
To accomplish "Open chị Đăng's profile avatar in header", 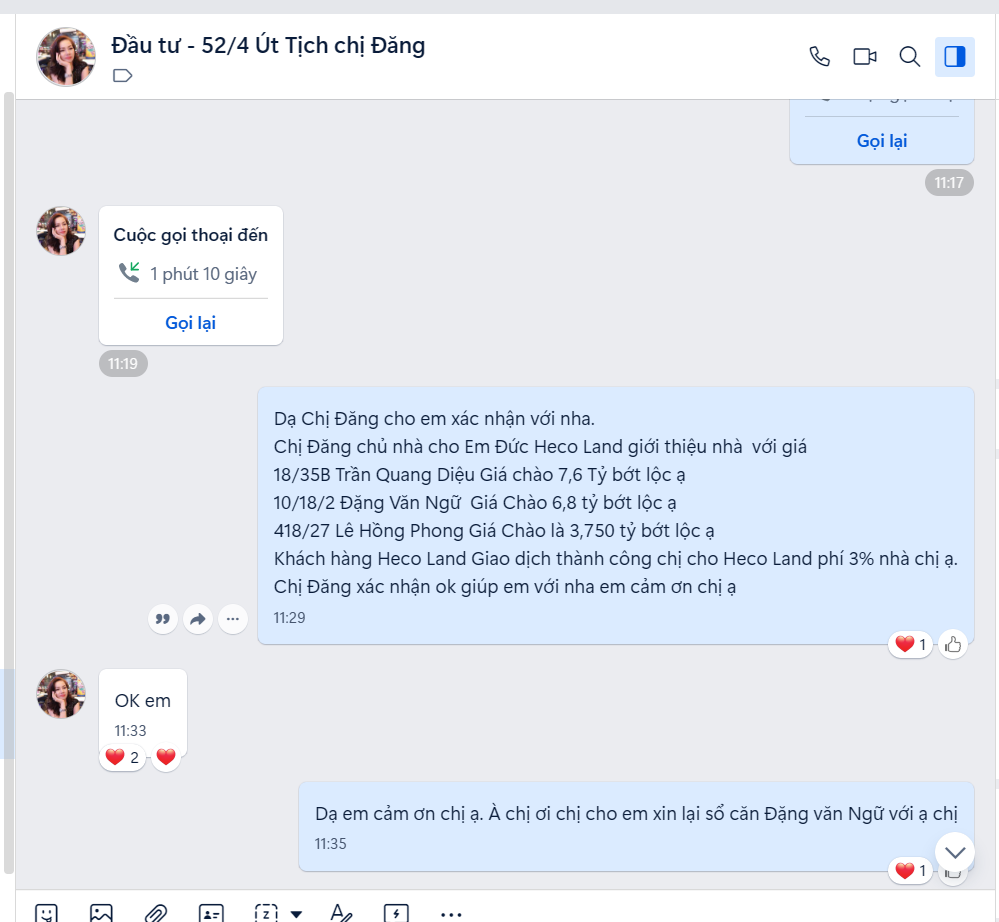I will (x=66, y=57).
